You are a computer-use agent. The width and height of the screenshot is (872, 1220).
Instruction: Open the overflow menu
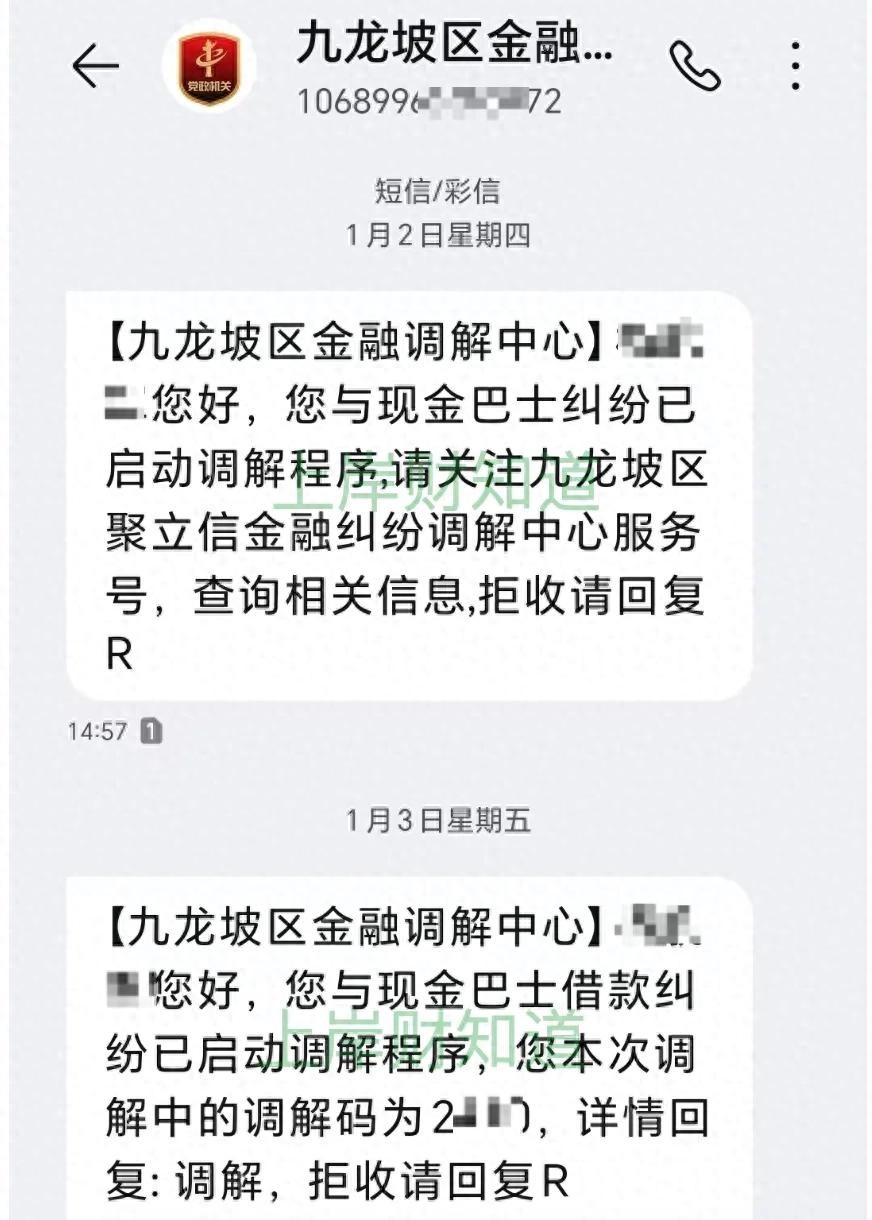[796, 66]
